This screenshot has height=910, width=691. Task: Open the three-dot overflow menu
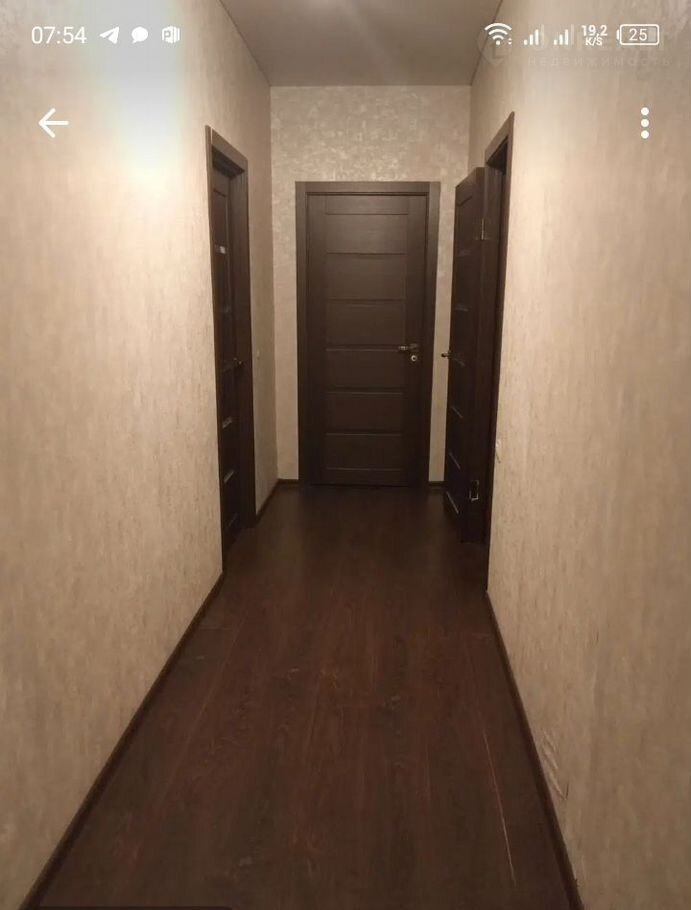(x=645, y=123)
